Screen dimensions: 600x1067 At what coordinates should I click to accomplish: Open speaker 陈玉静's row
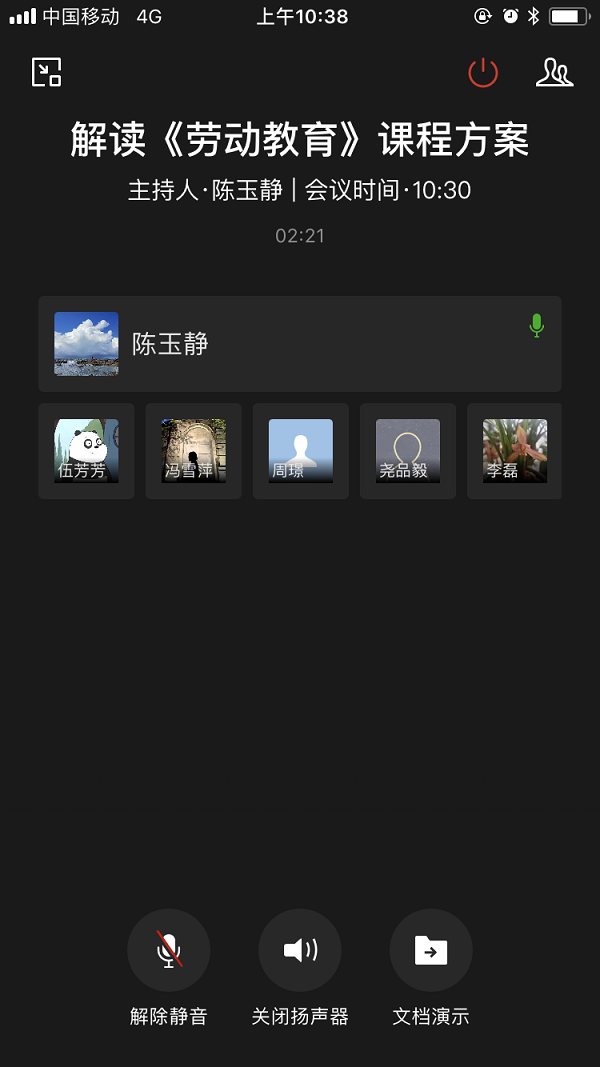[299, 344]
